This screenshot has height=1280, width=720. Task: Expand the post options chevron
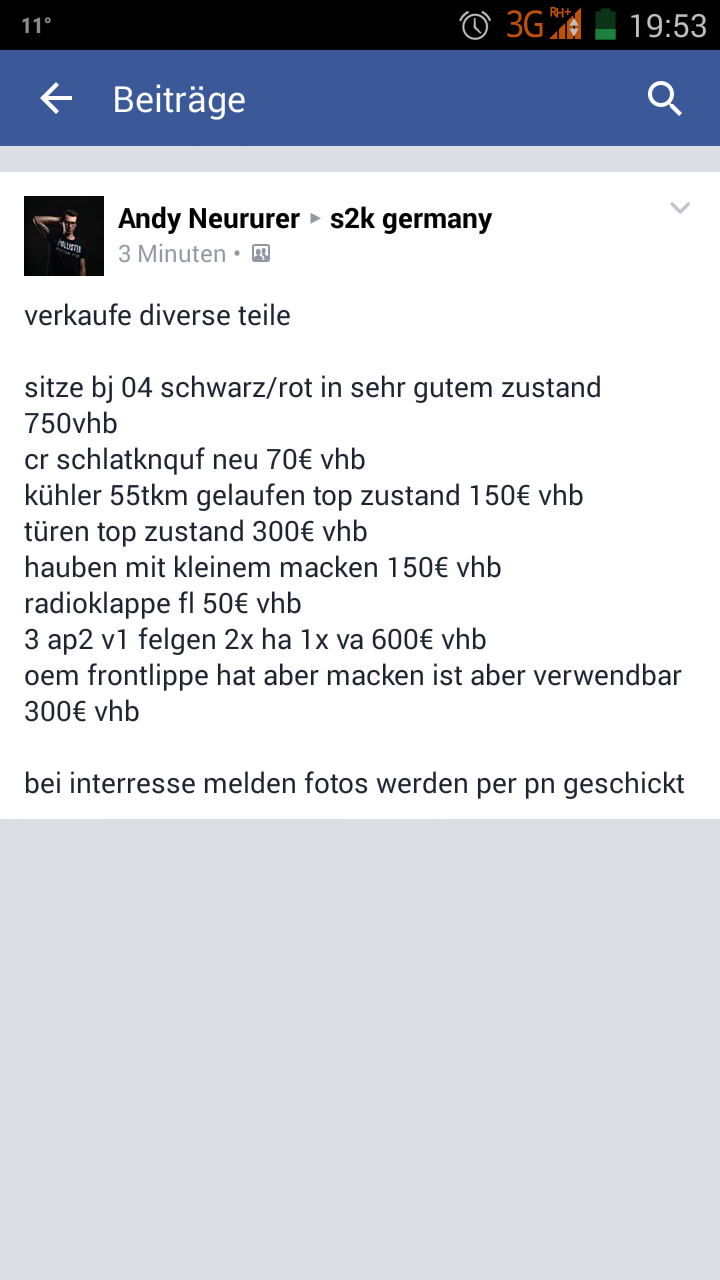(x=680, y=208)
